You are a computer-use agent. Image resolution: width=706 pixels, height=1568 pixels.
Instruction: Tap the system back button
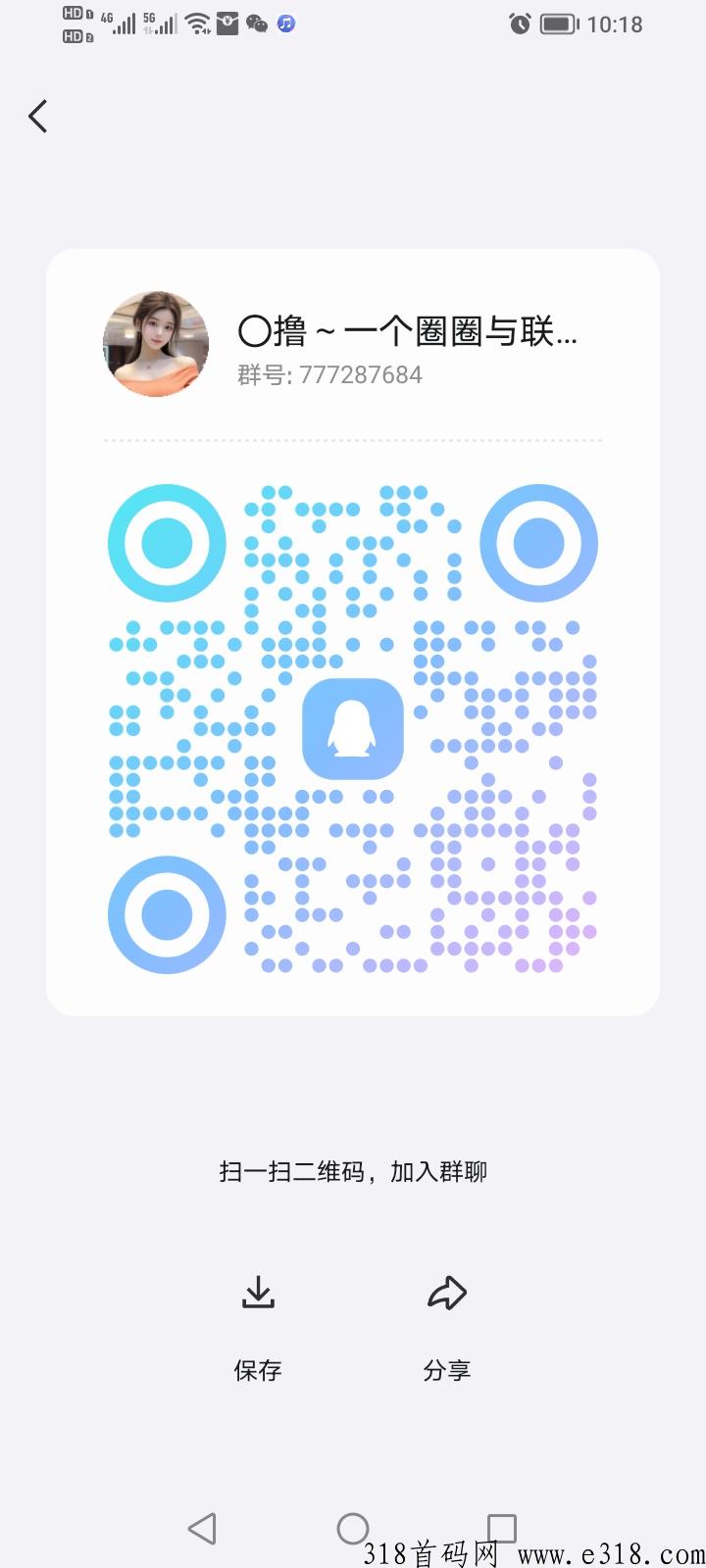click(x=202, y=1528)
